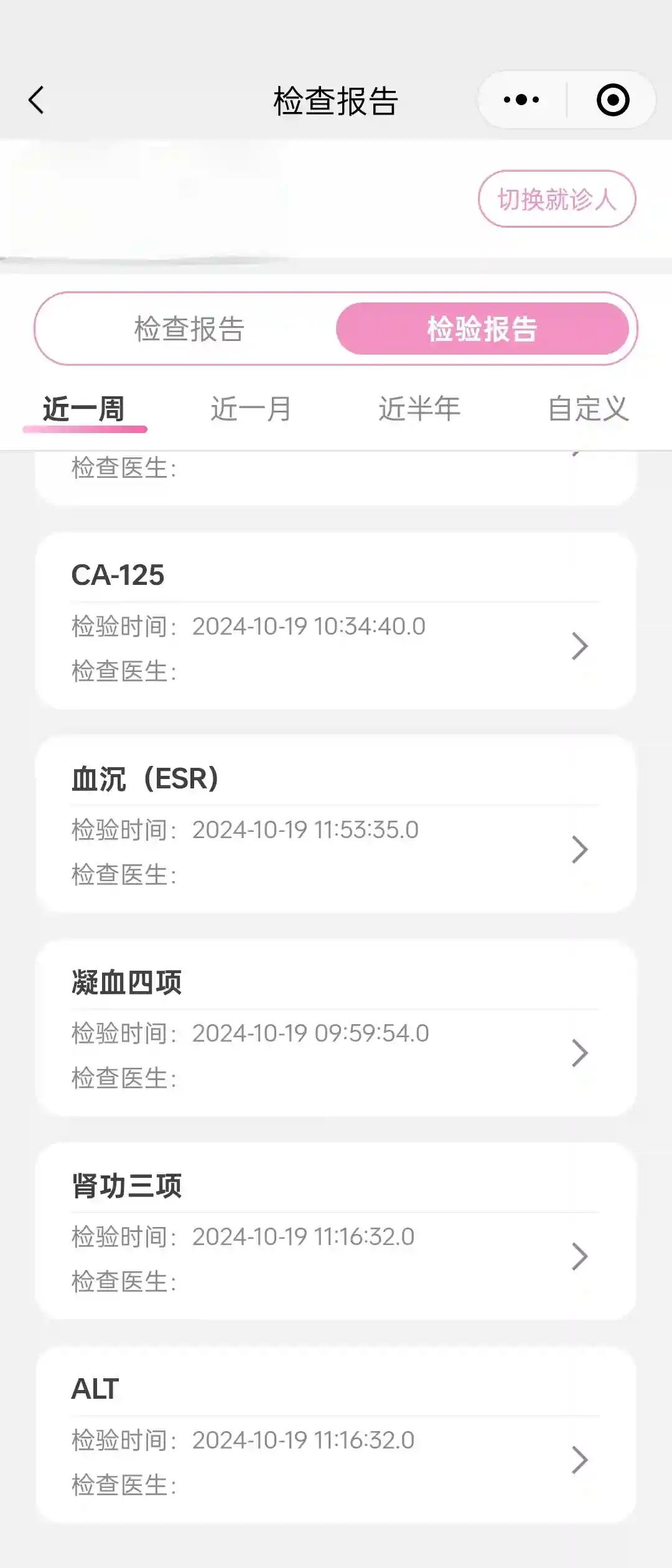672x1568 pixels.
Task: Filter reports by 近一月
Action: (x=251, y=409)
